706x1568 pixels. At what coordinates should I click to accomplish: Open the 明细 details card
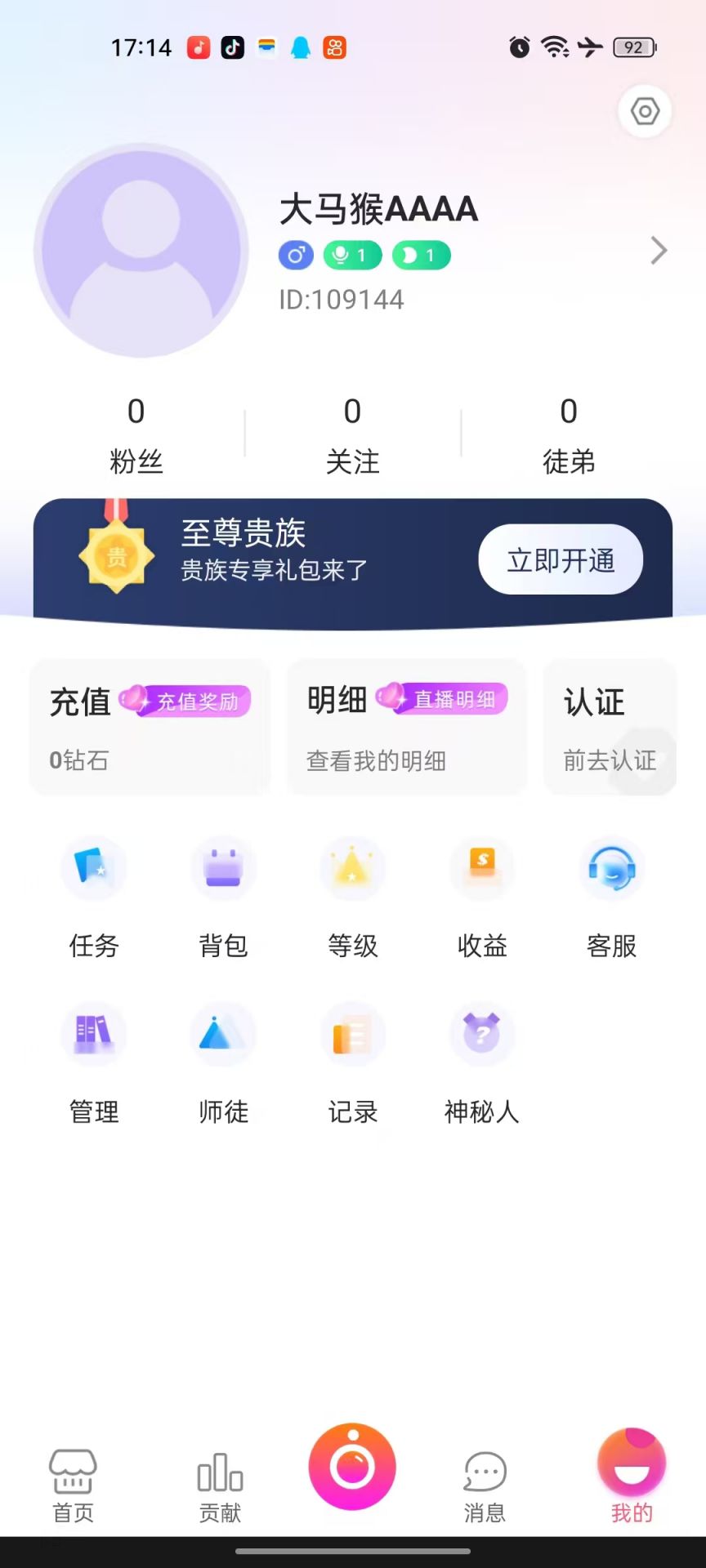click(x=406, y=727)
